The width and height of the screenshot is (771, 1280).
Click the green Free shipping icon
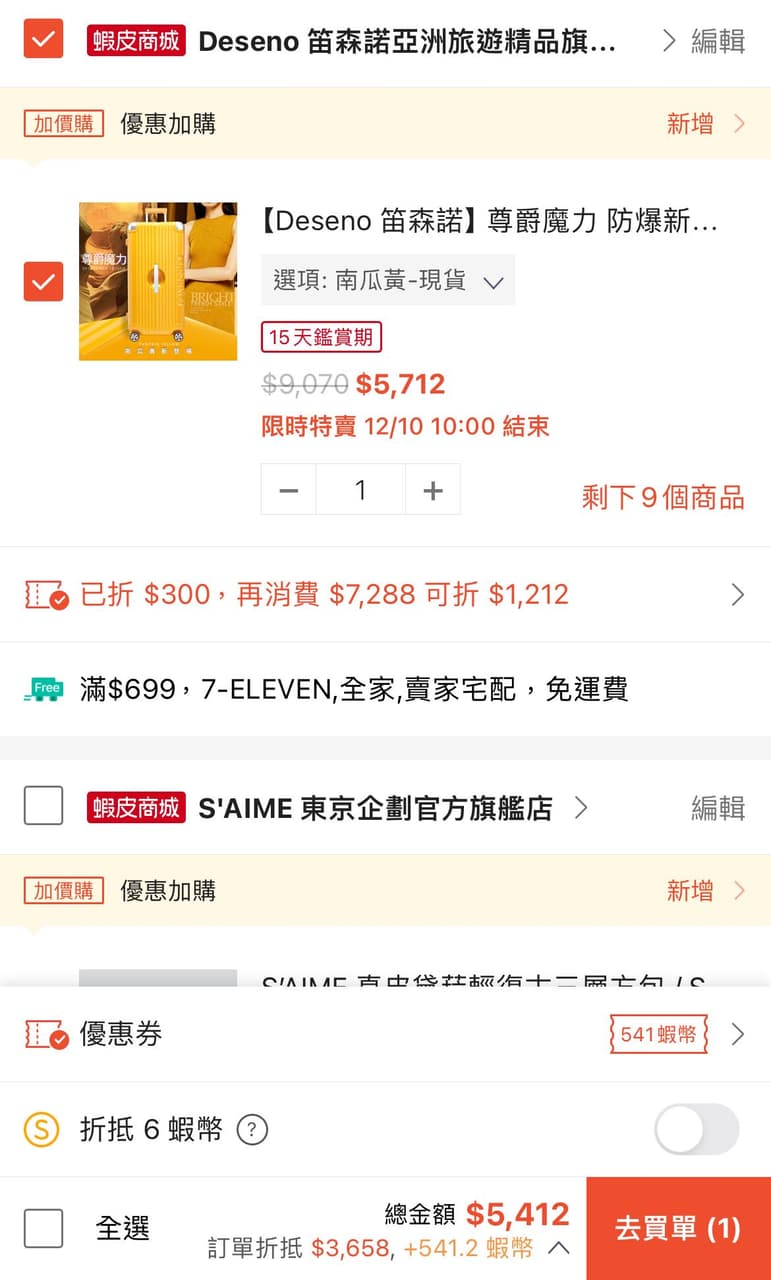[x=44, y=688]
